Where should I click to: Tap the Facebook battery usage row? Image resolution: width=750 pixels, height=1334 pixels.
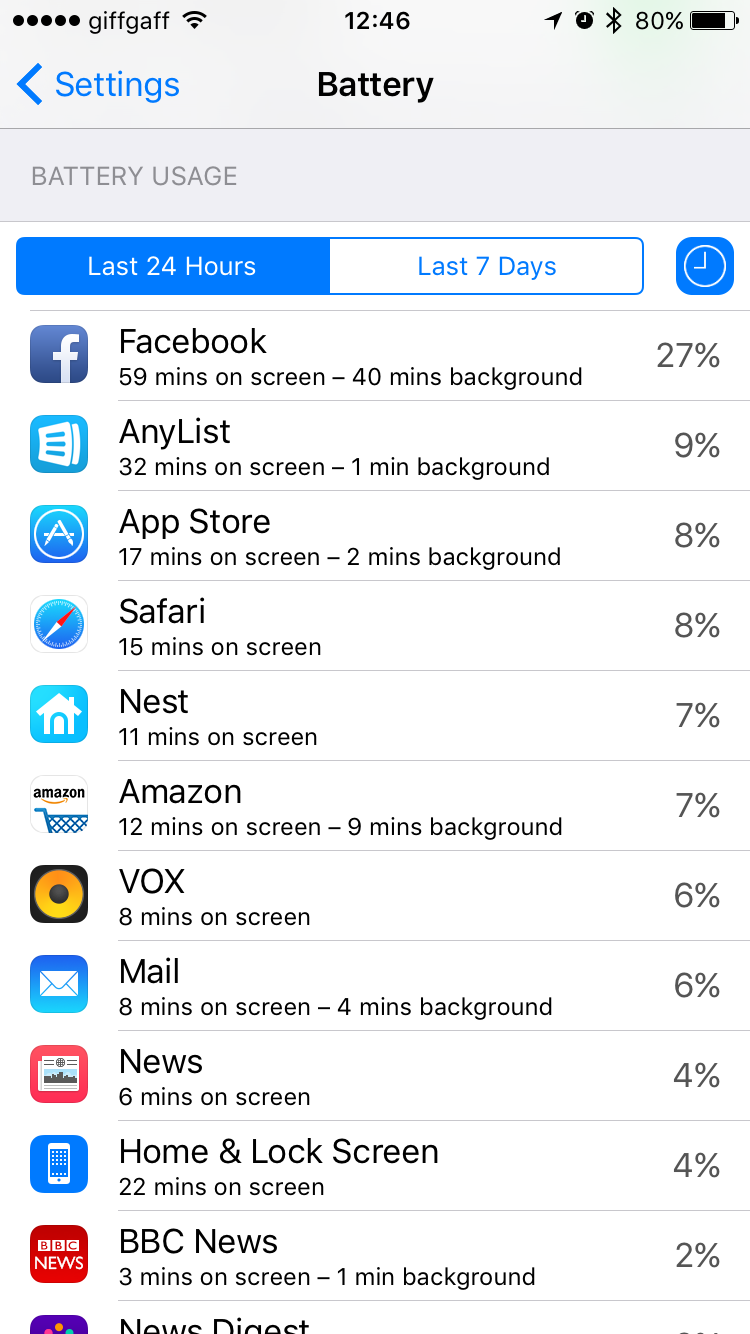375,356
